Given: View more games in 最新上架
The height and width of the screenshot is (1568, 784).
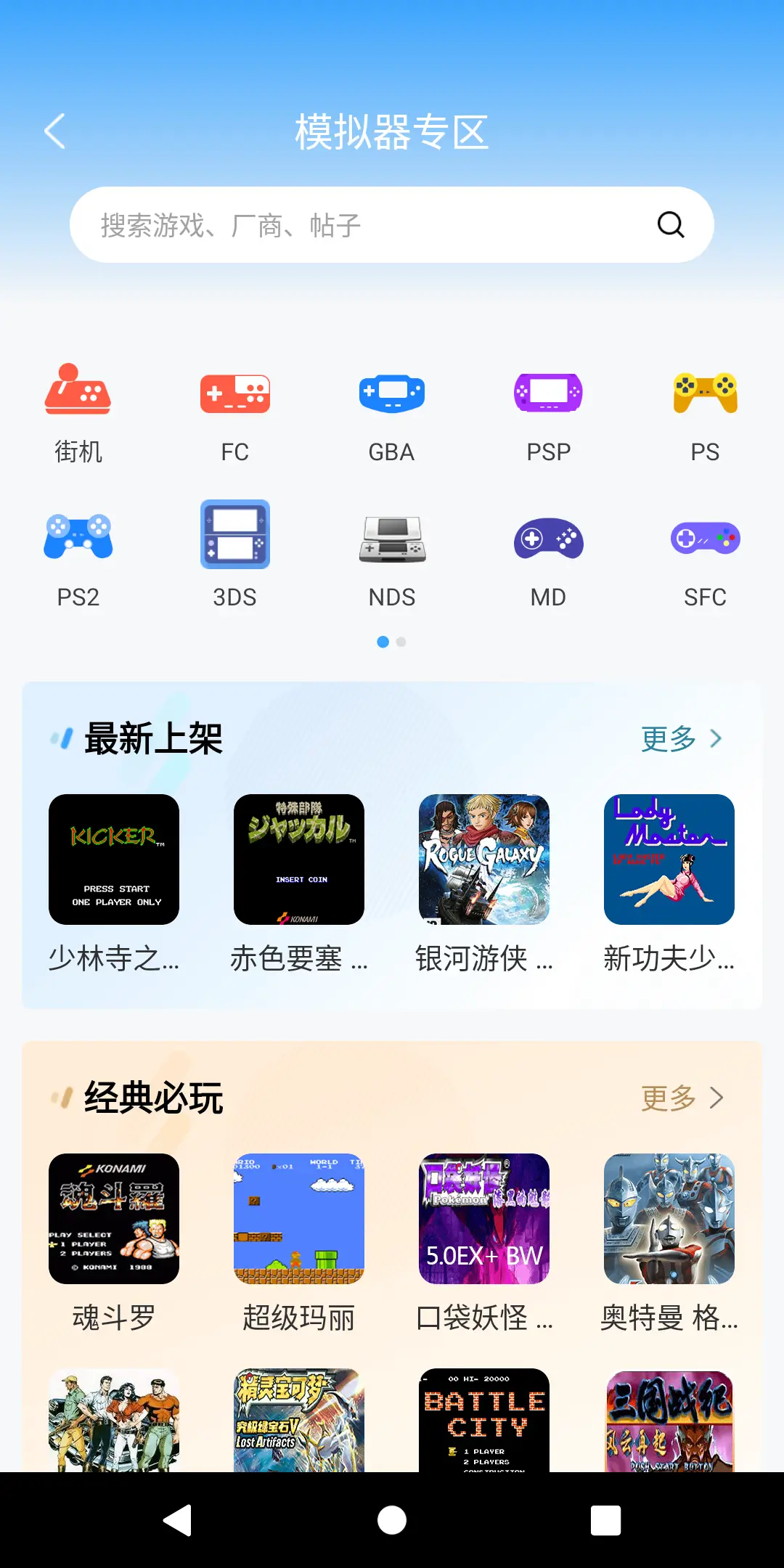Looking at the screenshot, I should (681, 739).
